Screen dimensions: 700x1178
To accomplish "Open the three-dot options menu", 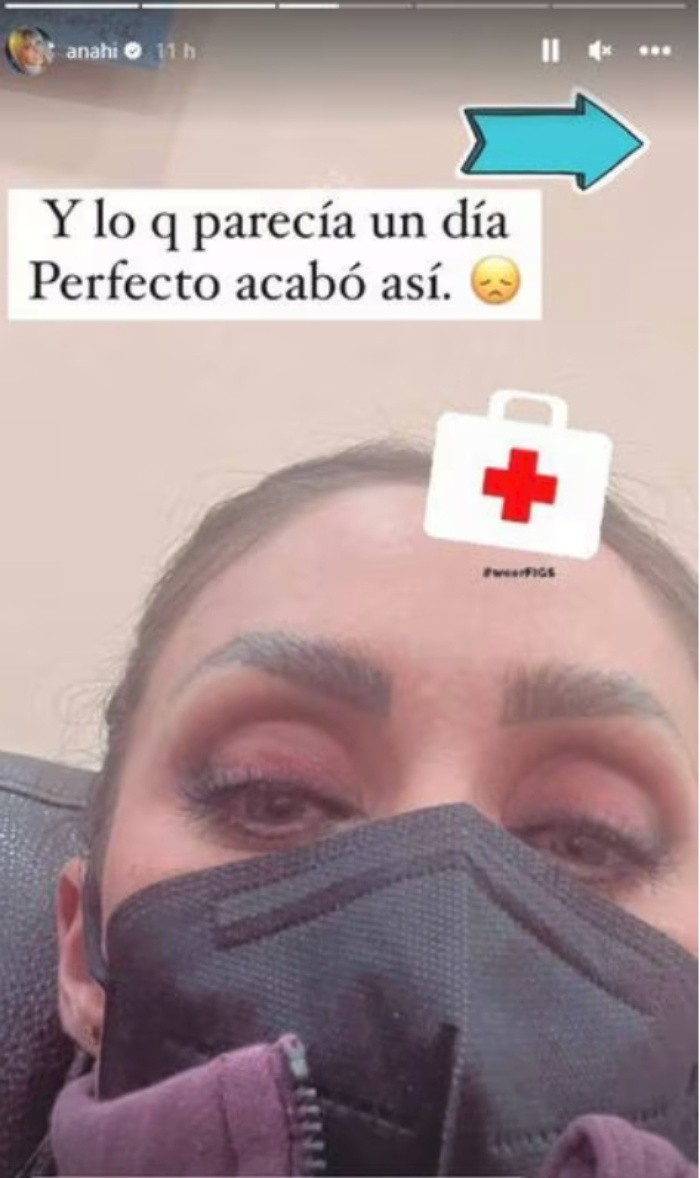I will pyautogui.click(x=655, y=51).
